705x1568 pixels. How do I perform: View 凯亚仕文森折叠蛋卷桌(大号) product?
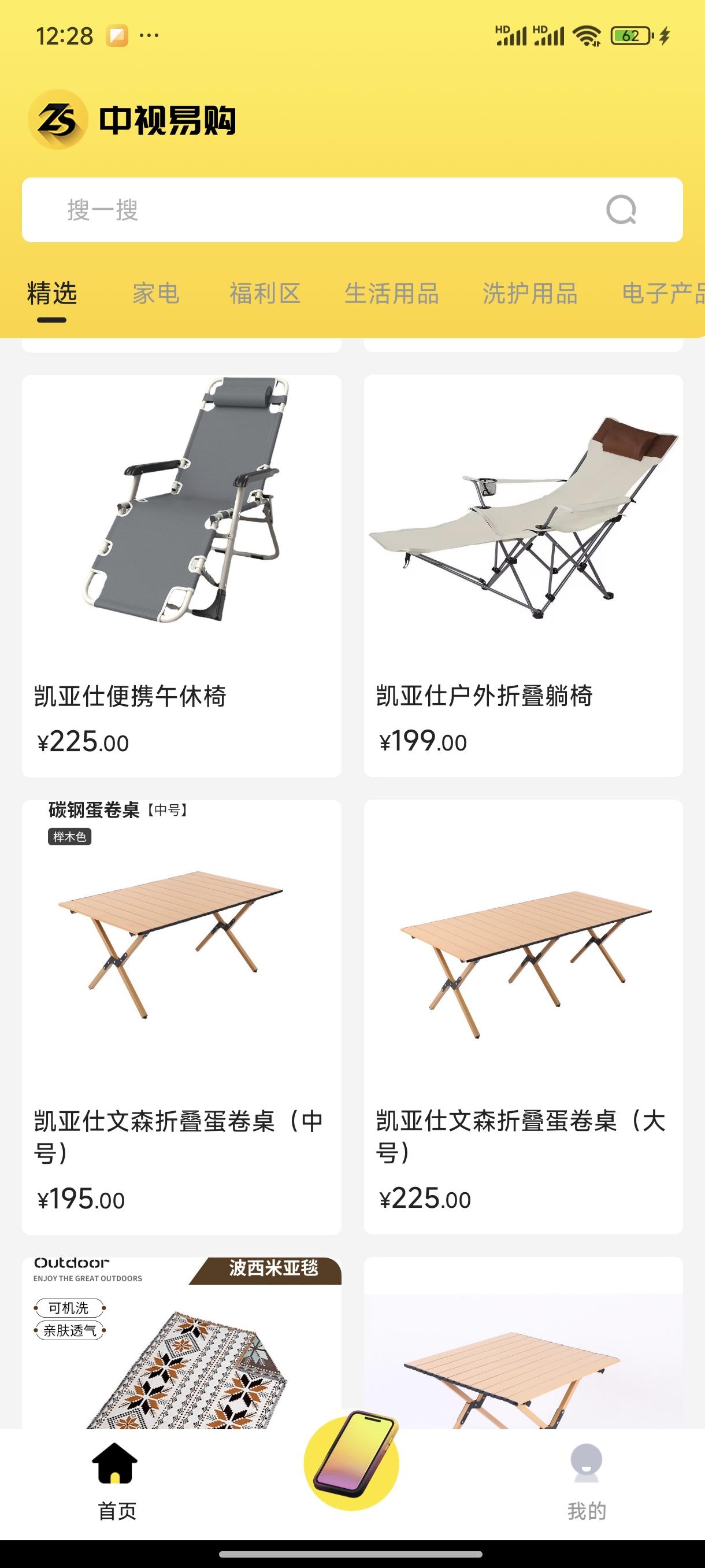(x=523, y=1016)
